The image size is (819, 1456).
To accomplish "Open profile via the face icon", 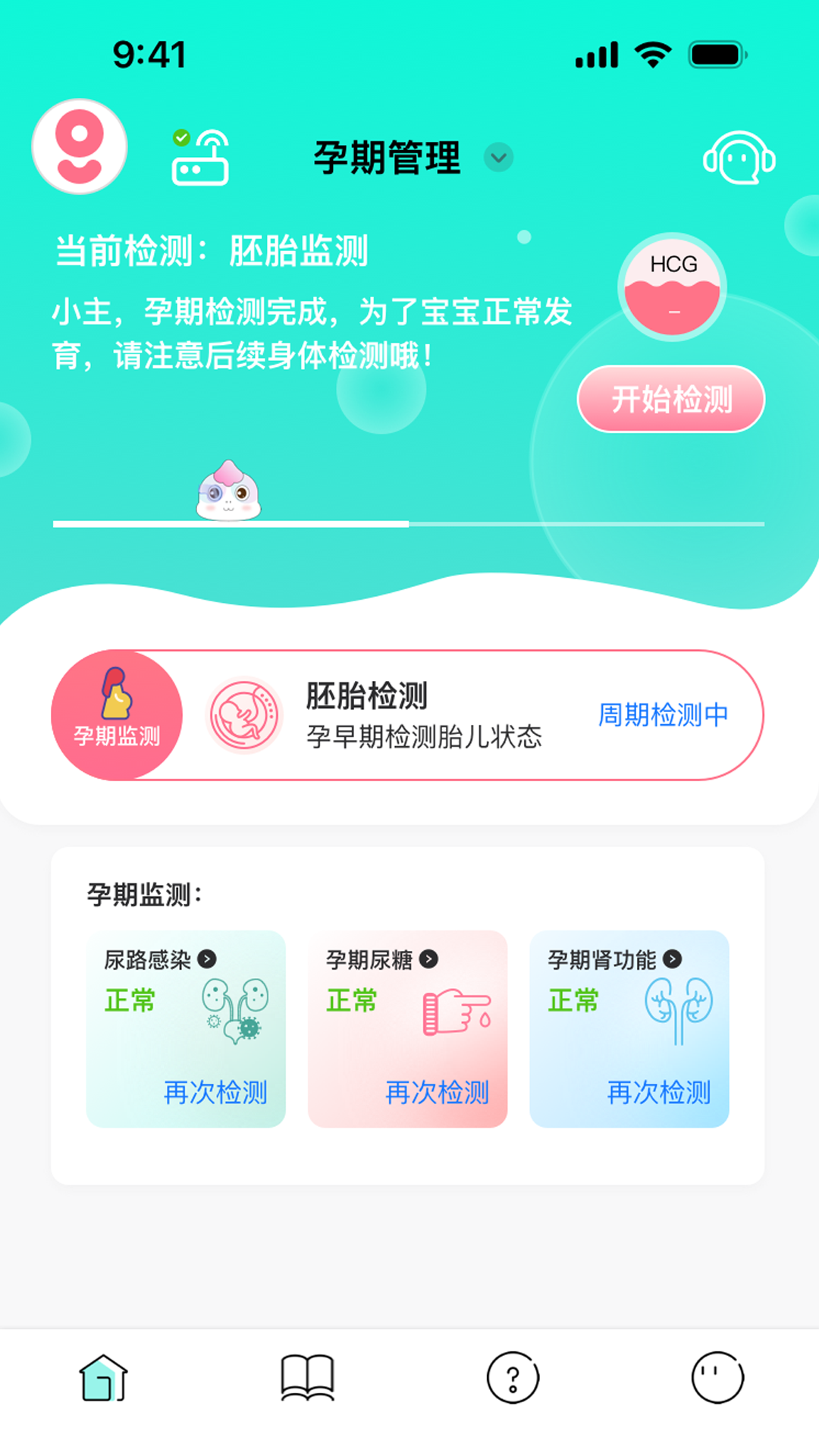I will click(716, 1380).
